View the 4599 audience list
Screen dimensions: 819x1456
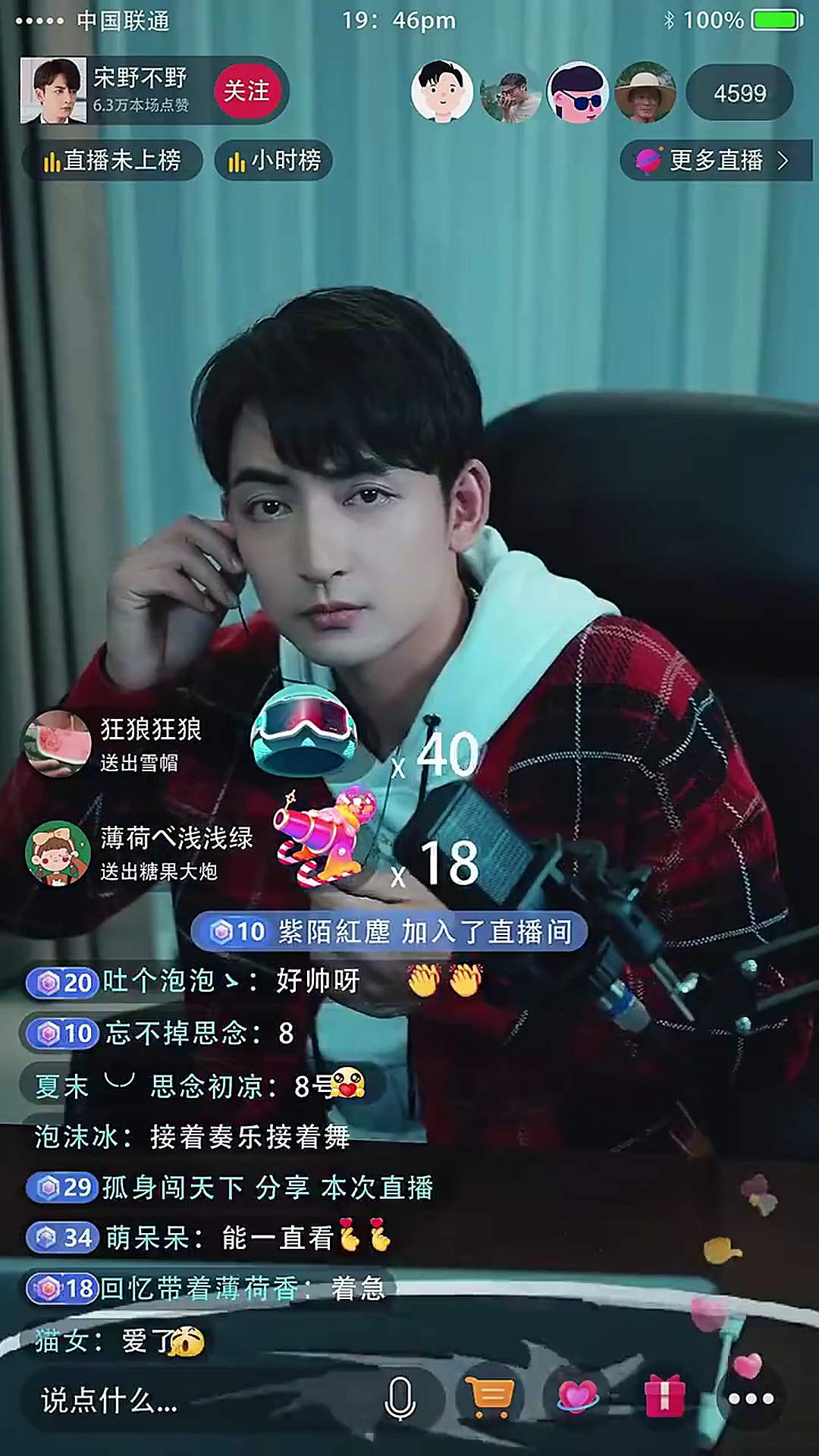739,93
